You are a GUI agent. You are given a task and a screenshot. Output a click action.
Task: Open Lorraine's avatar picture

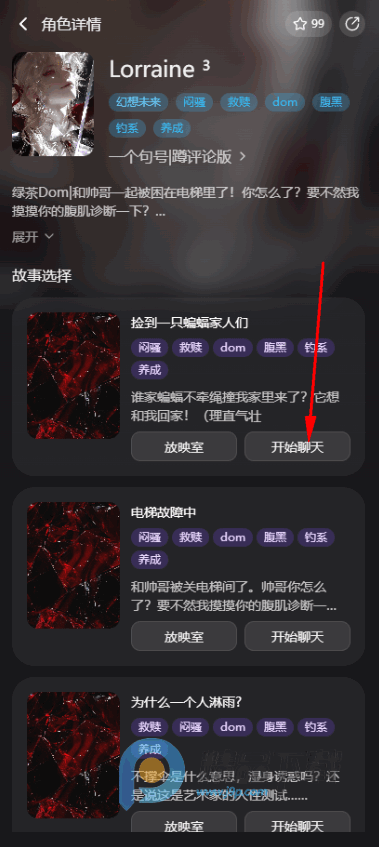tap(53, 104)
